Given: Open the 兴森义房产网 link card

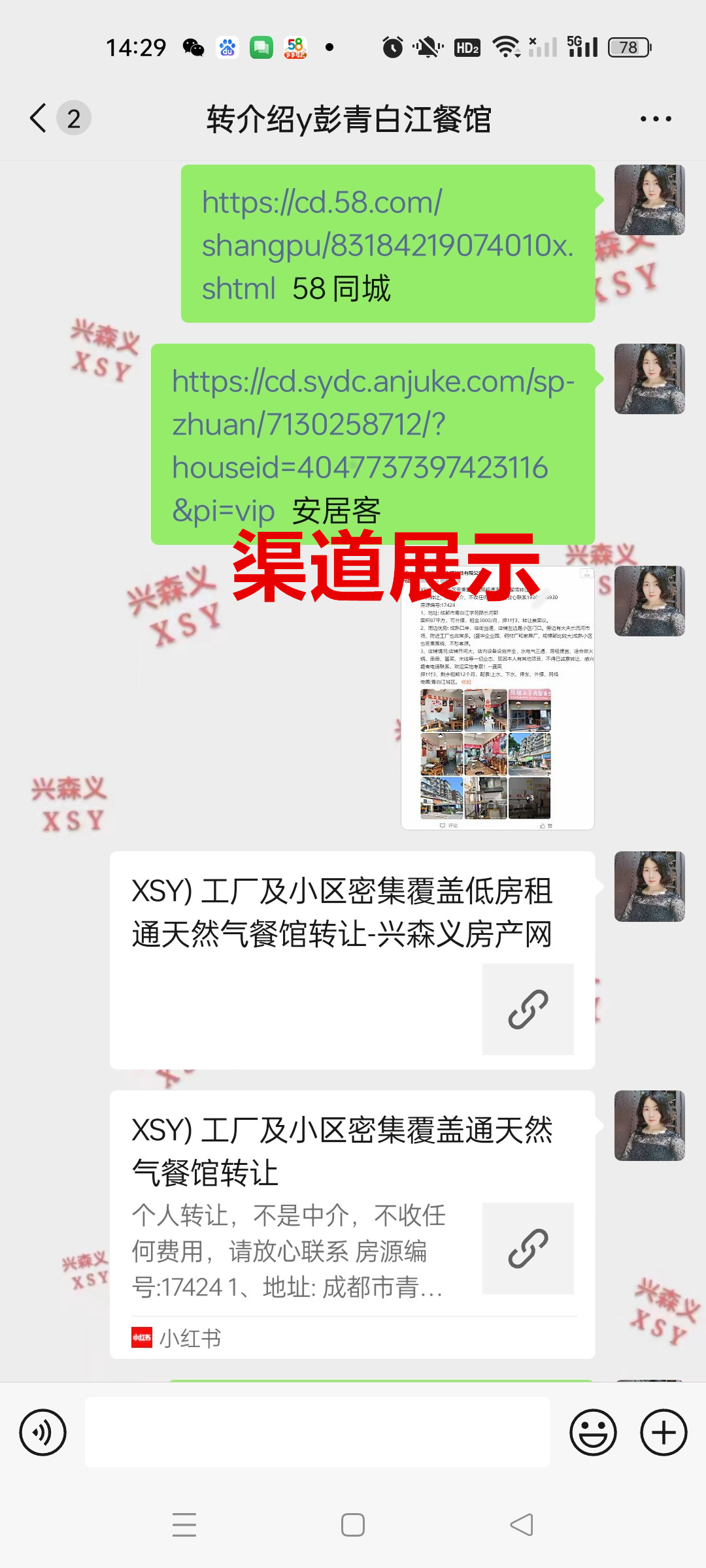Looking at the screenshot, I should click(352, 960).
